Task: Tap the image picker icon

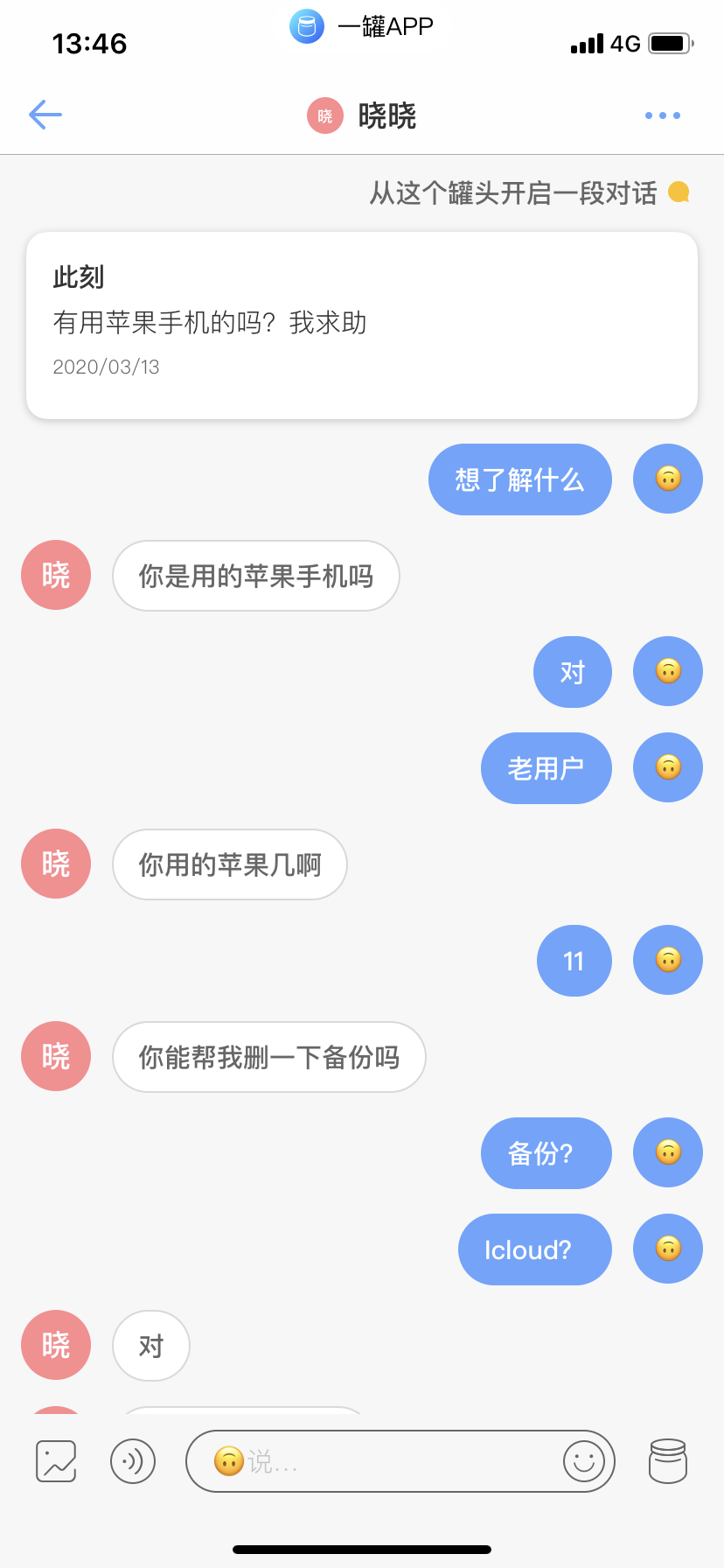Action: click(56, 1460)
